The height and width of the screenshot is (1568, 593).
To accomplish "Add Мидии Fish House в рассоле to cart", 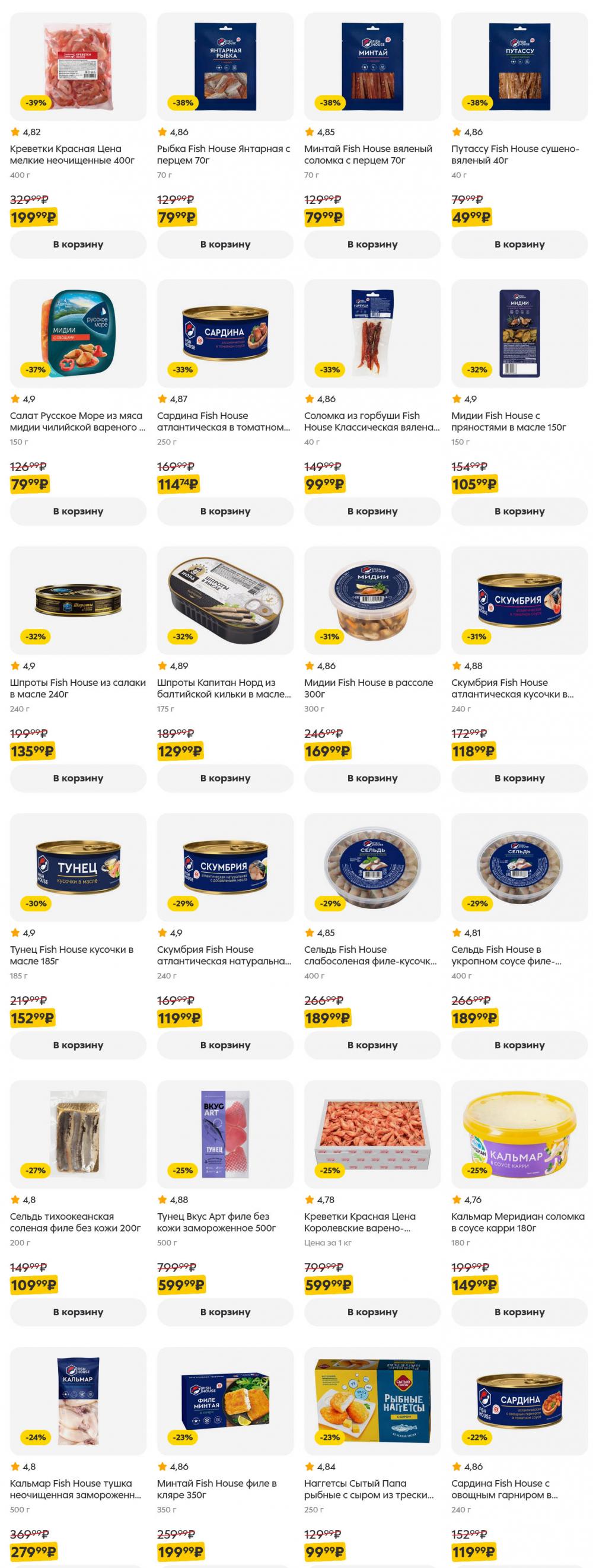I will tap(372, 778).
